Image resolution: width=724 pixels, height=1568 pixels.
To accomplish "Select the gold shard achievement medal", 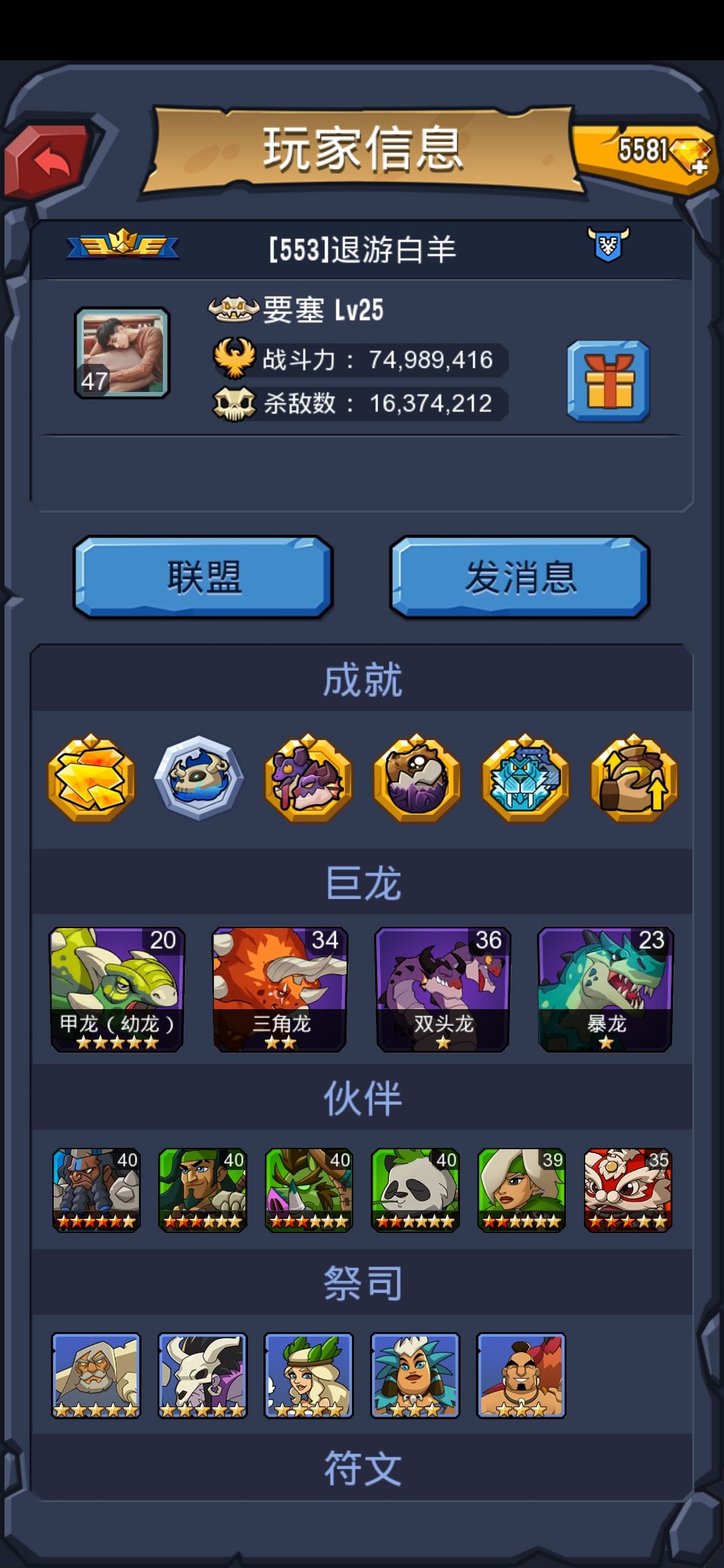I will pos(91,779).
